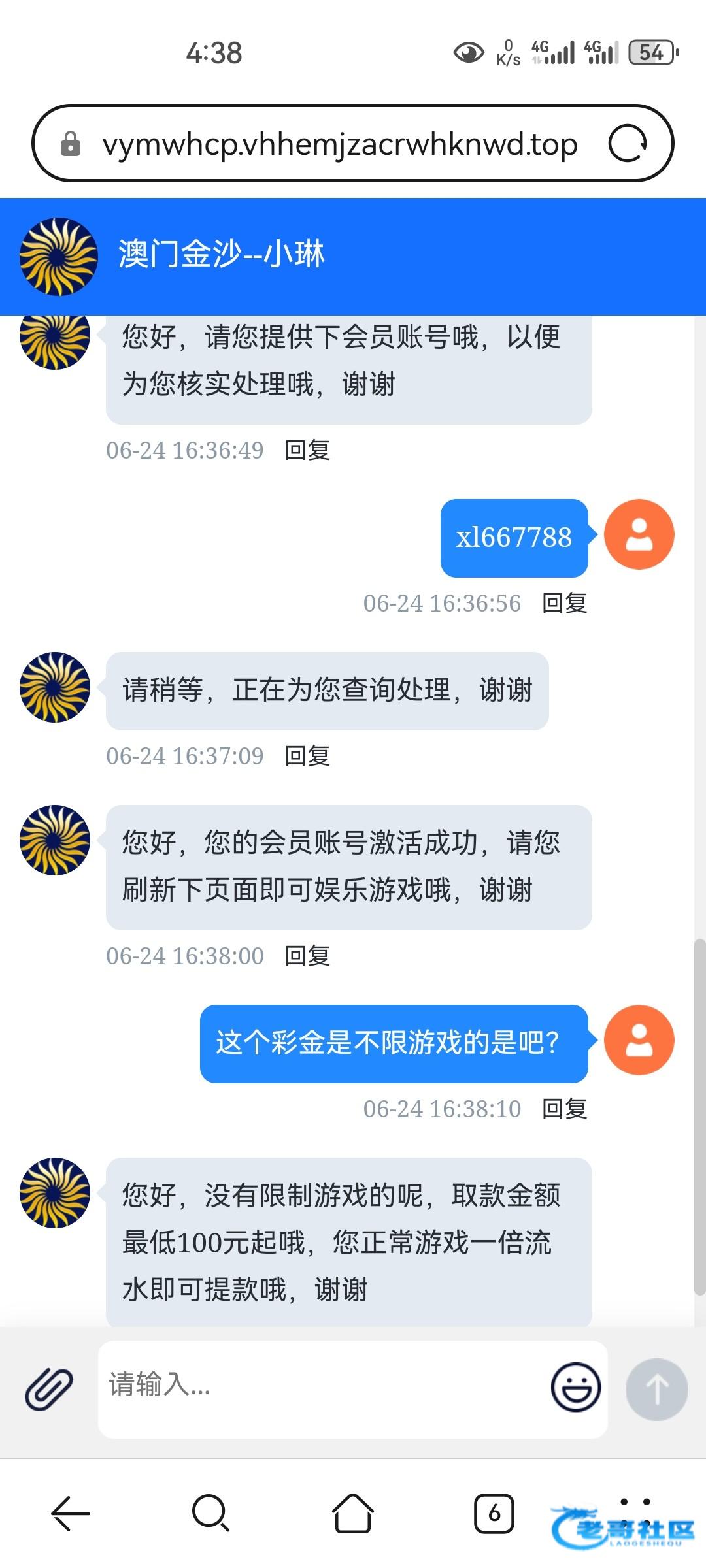Tap 回复 under the 16:36:49 message
Viewport: 706px width, 1568px height.
(307, 450)
